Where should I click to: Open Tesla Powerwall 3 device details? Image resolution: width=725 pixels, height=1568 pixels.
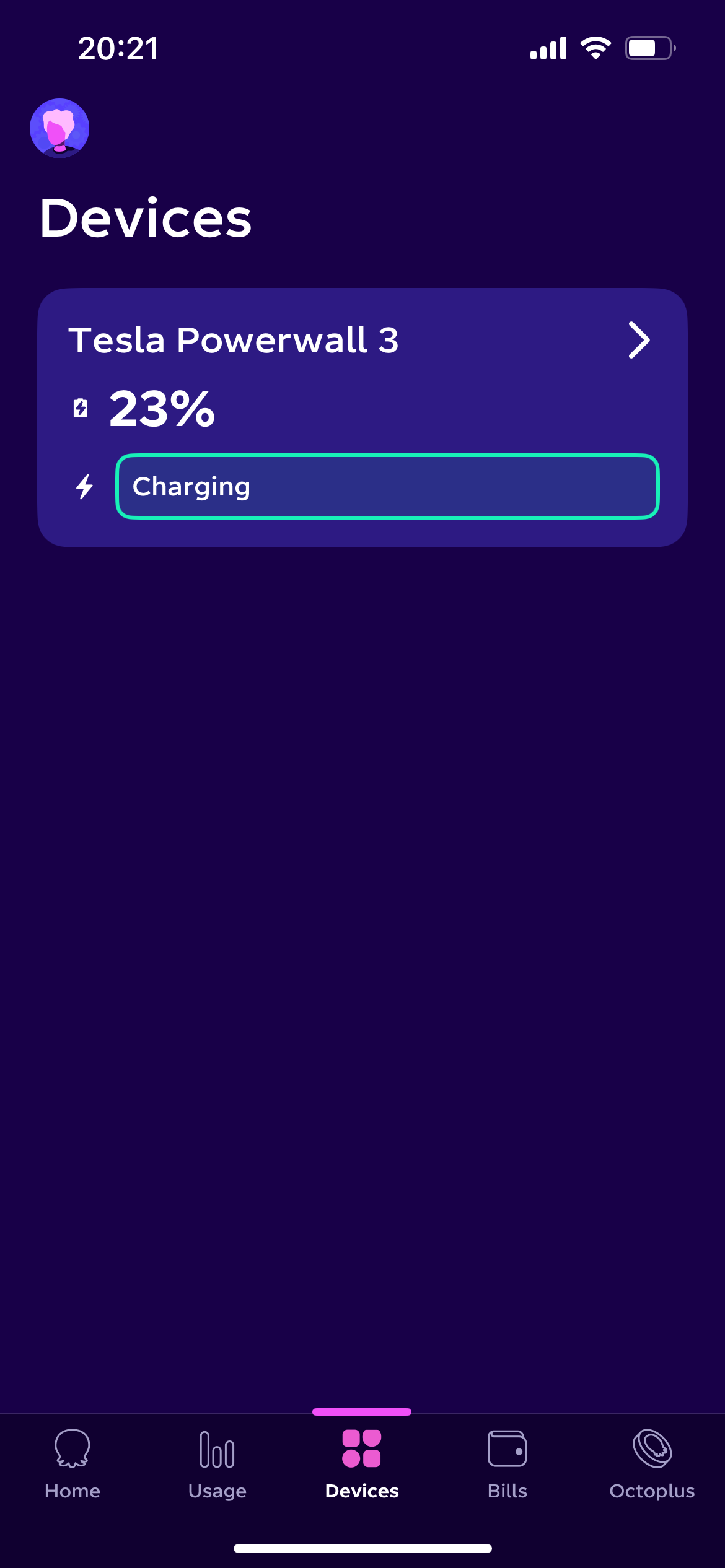638,340
